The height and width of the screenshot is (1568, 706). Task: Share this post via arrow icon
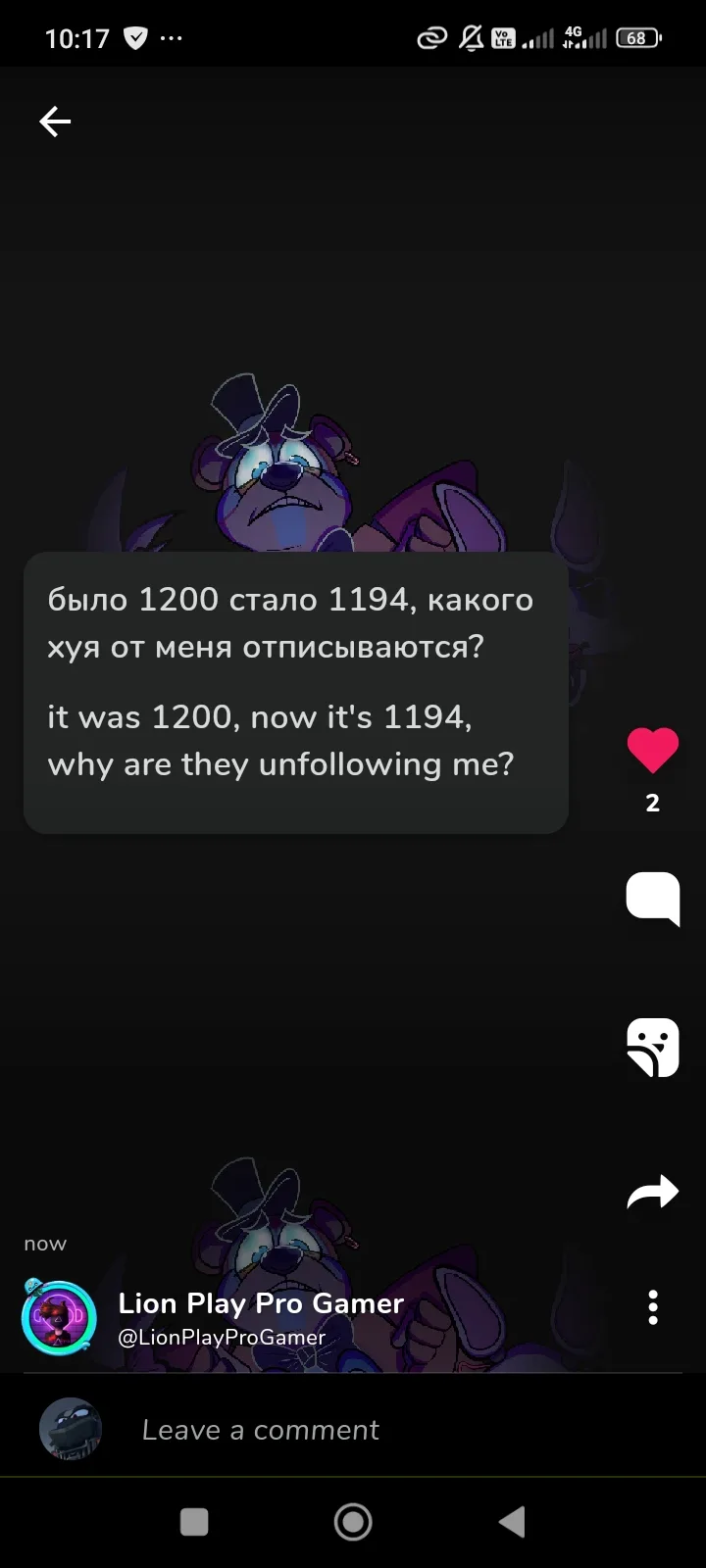point(652,1192)
